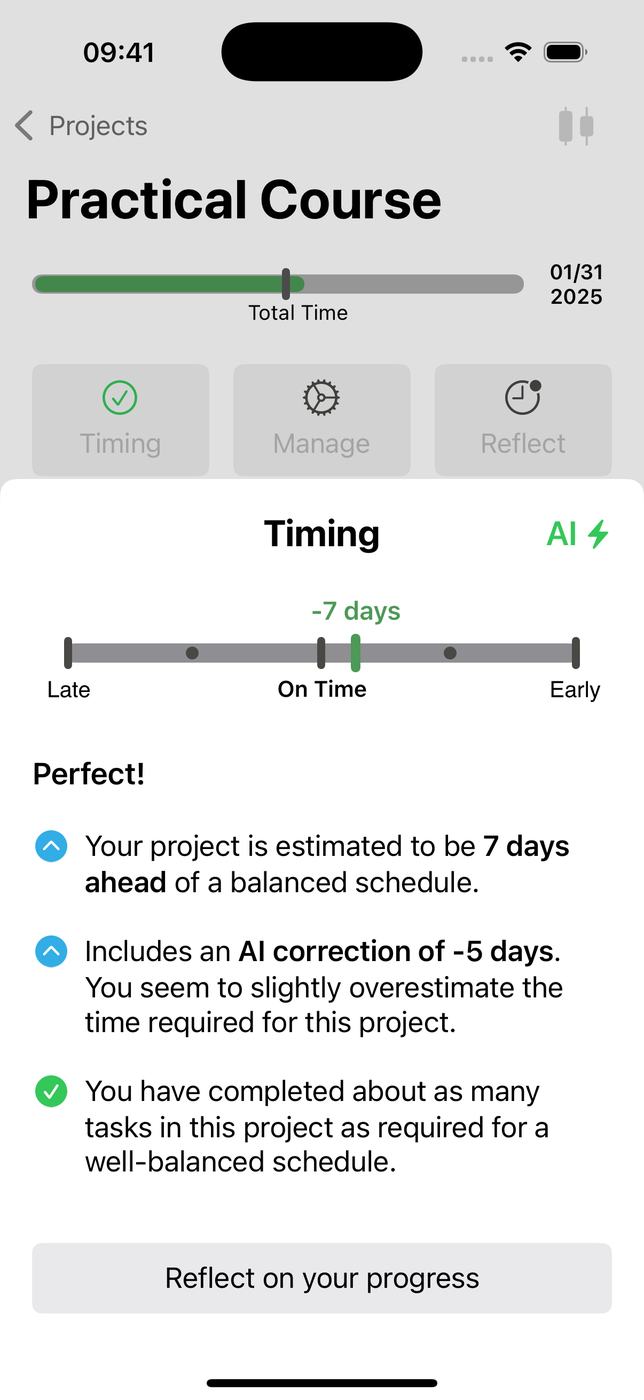Screen dimensions: 644x1400
Task: Expand the AI correction of -5 days item
Action: tap(51, 951)
